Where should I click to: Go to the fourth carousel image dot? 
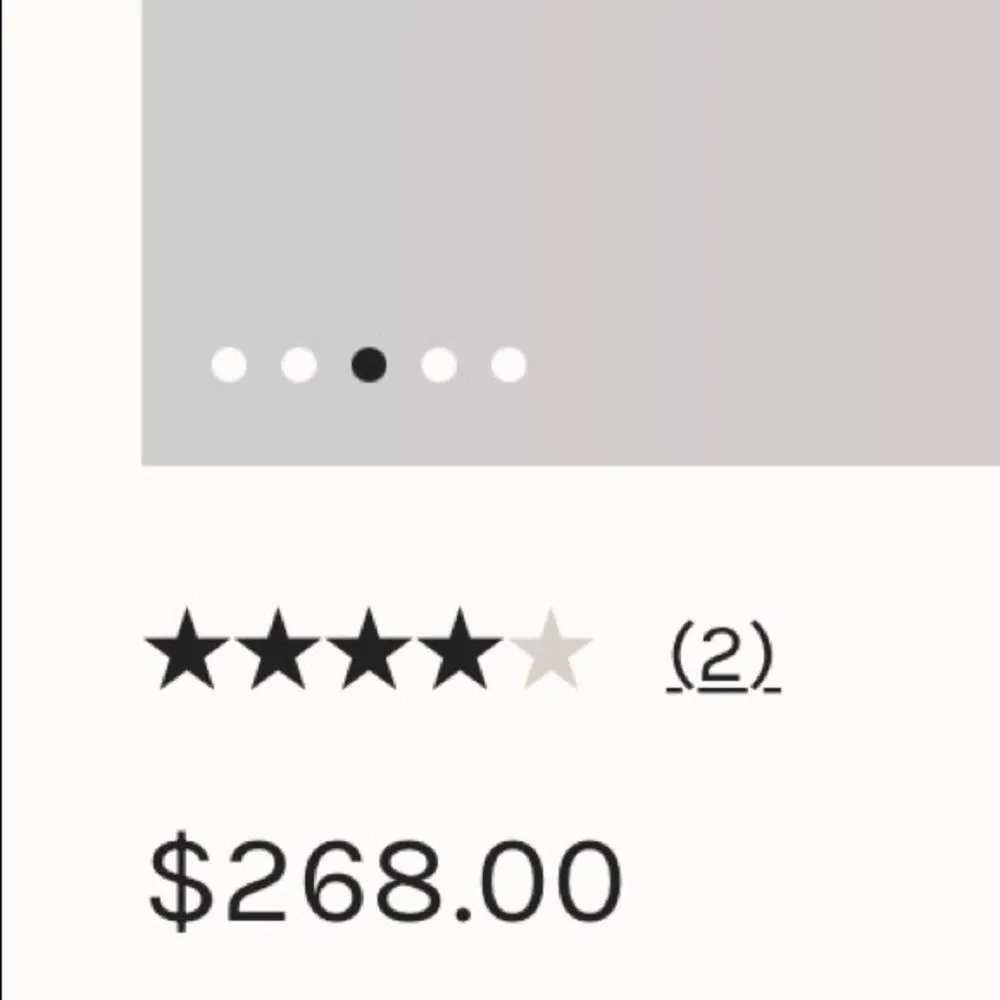coord(439,365)
